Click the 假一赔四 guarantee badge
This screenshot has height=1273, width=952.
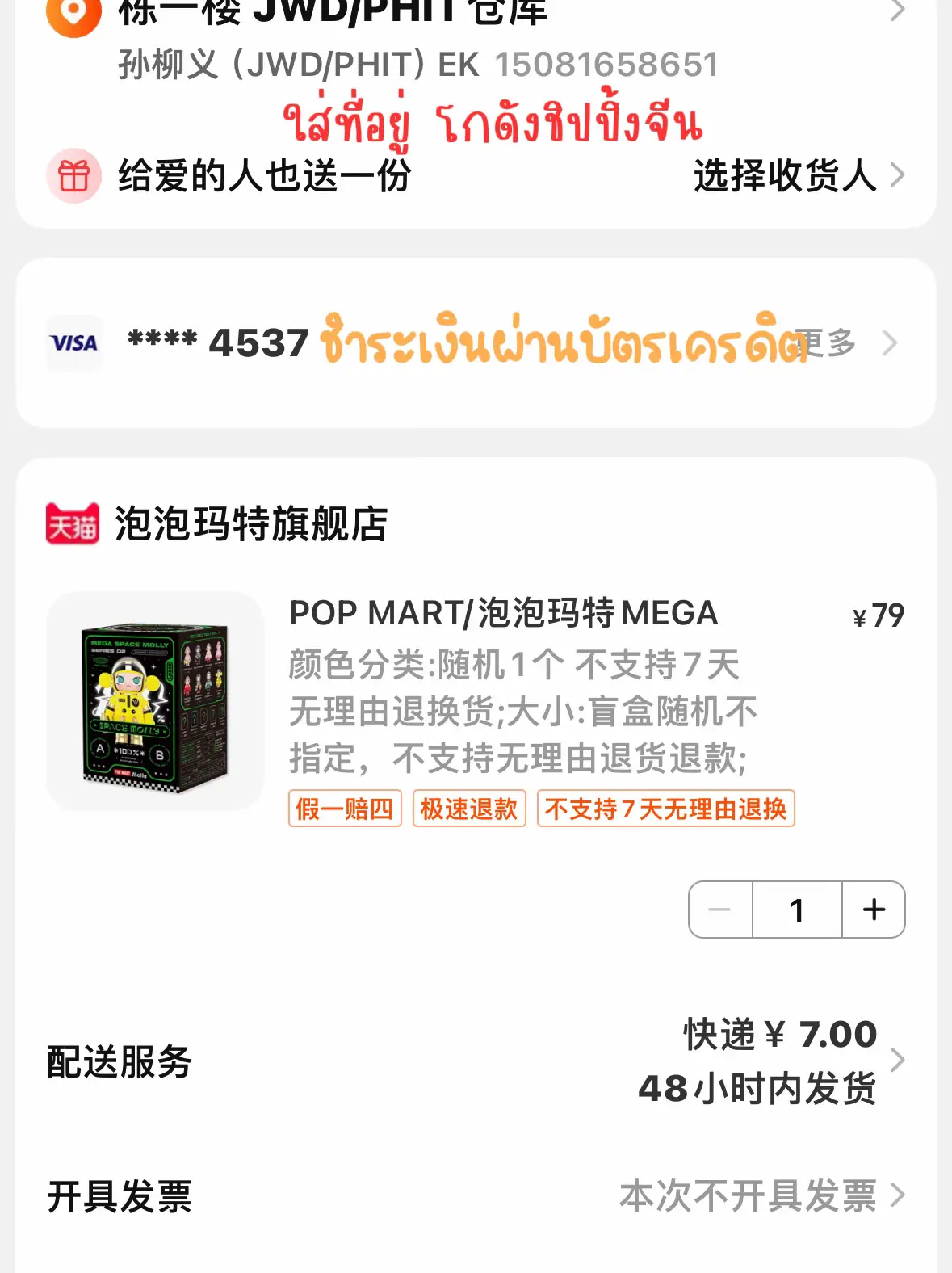click(345, 808)
